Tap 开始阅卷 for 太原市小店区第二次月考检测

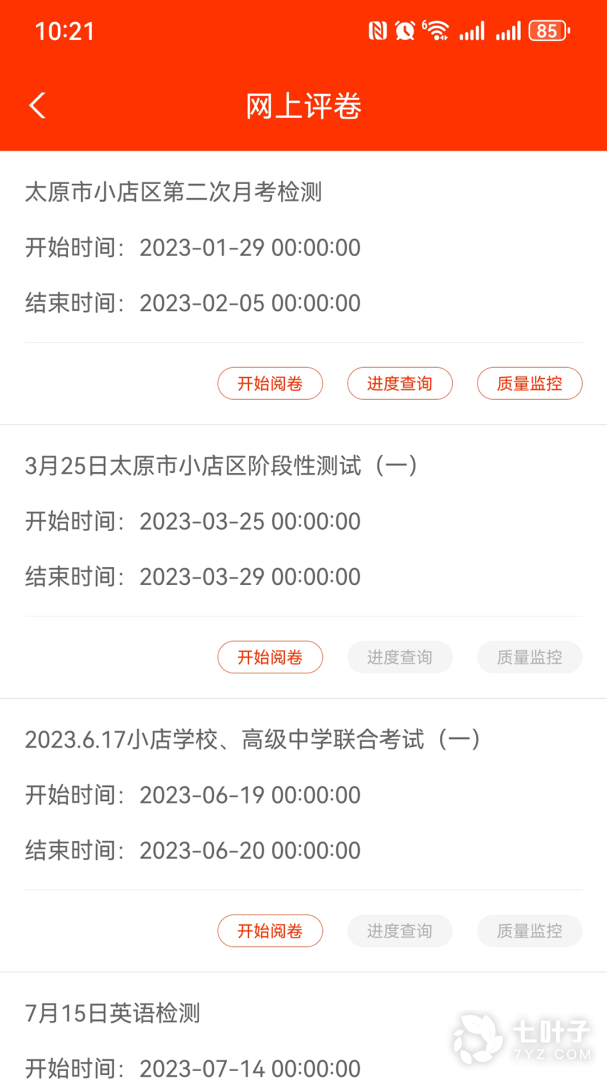[270, 383]
